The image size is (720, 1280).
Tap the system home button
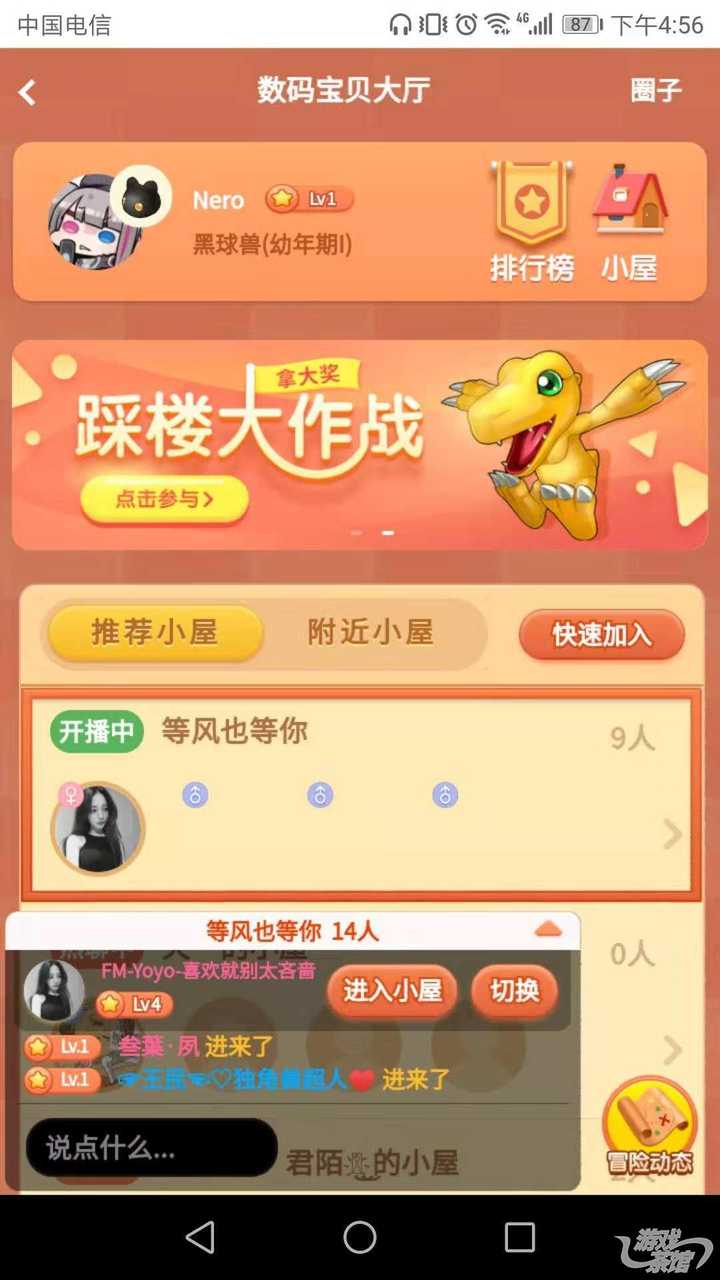(360, 1238)
